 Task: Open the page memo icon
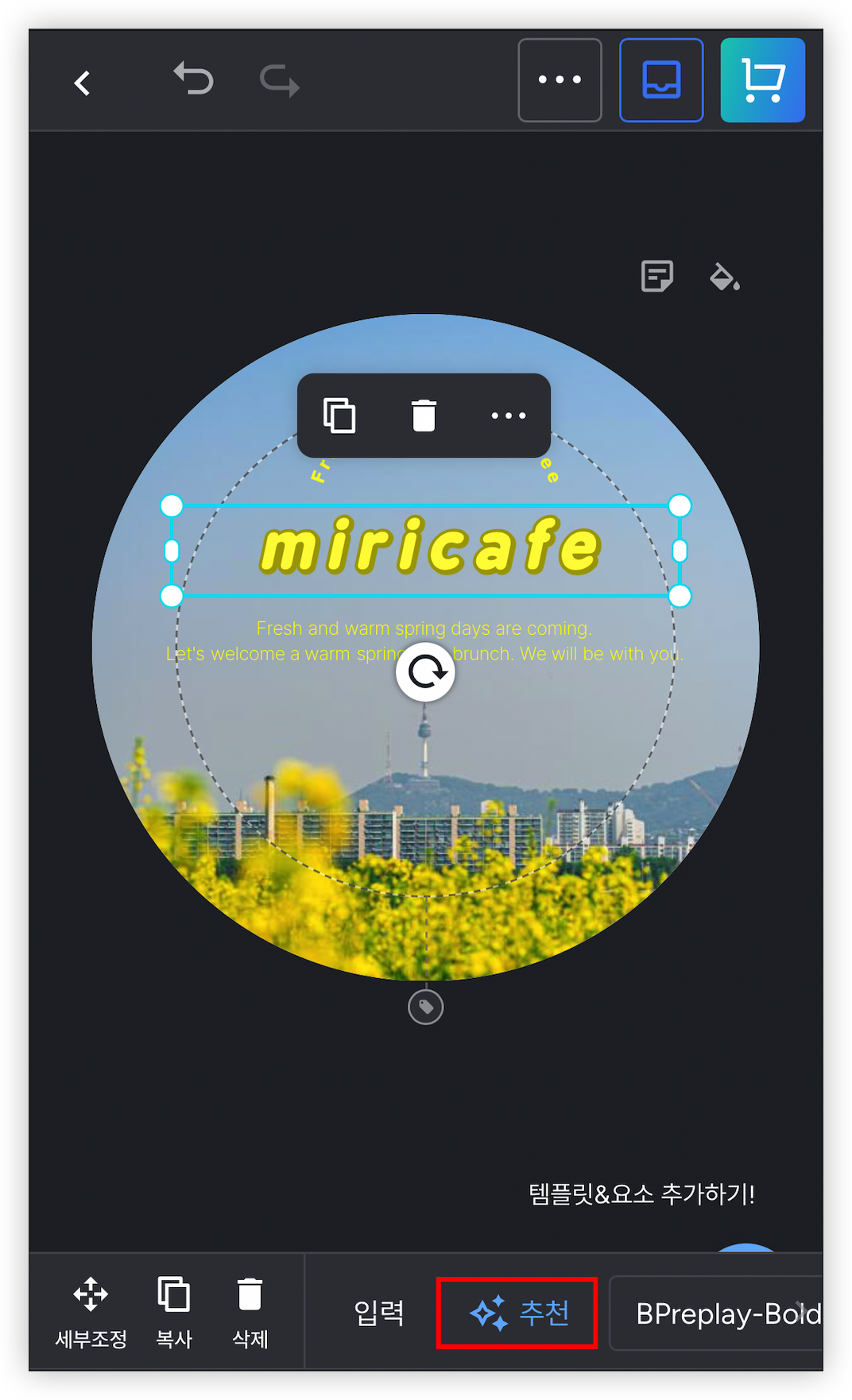click(657, 277)
